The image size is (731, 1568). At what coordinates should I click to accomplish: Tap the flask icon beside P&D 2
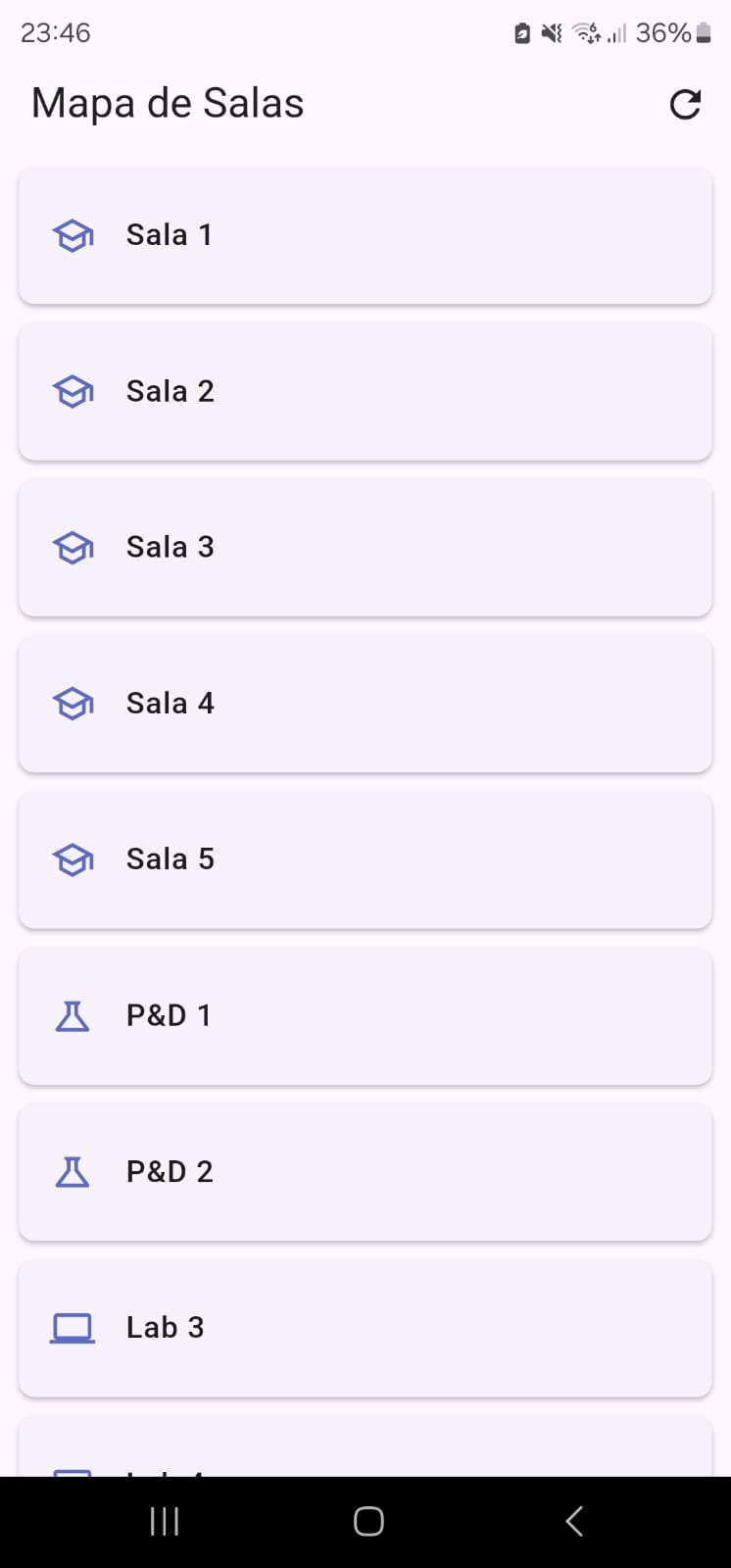point(73,1171)
